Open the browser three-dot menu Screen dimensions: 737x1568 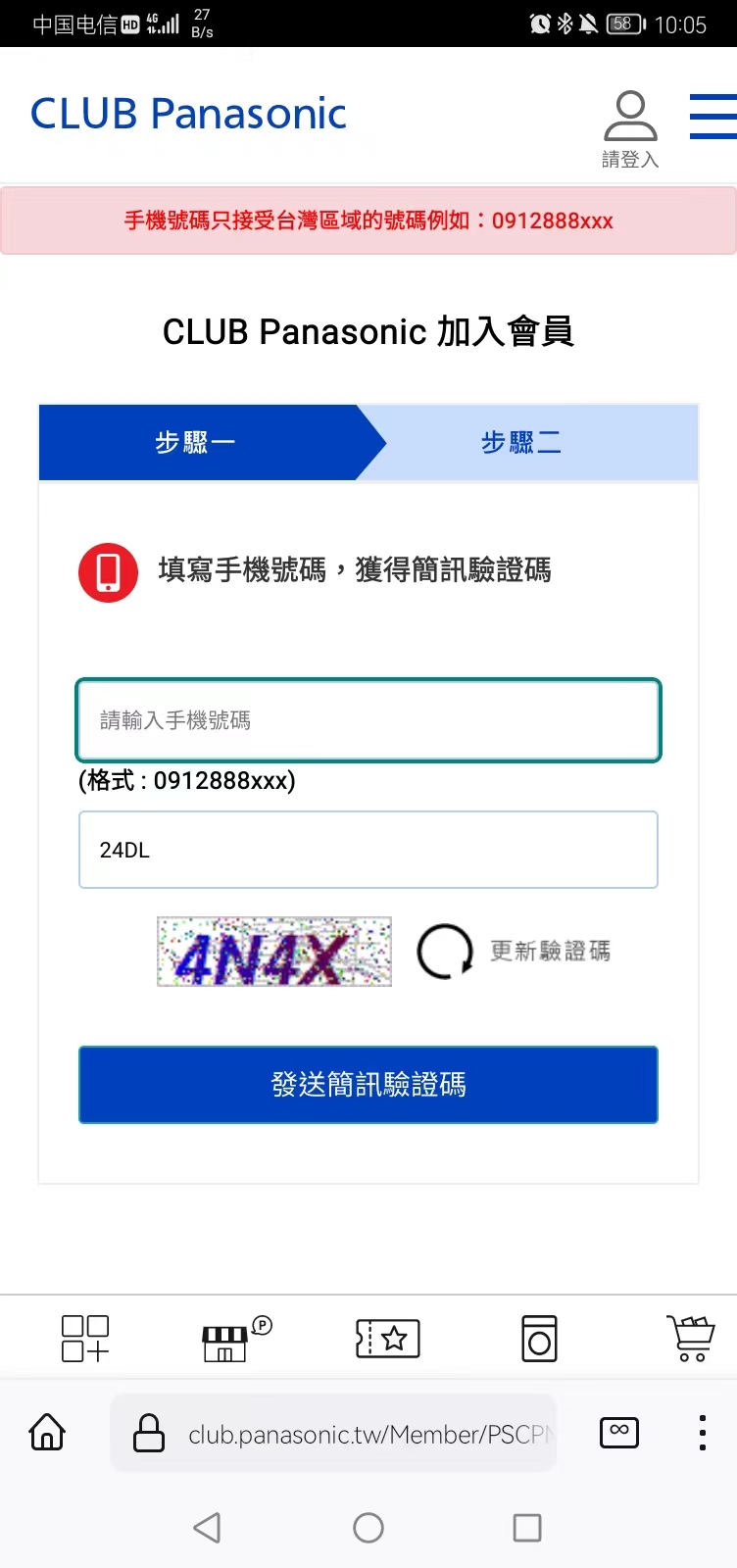point(702,1432)
